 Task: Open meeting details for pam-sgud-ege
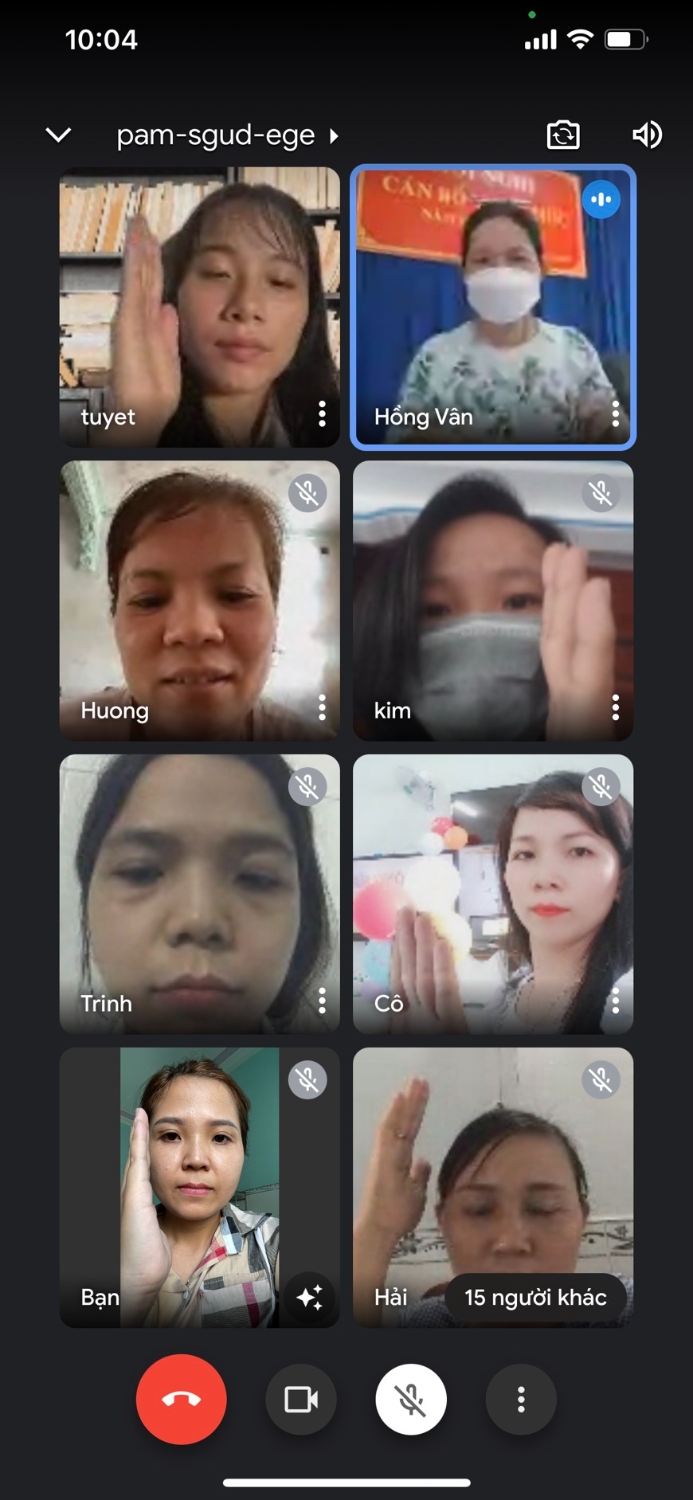click(x=228, y=135)
